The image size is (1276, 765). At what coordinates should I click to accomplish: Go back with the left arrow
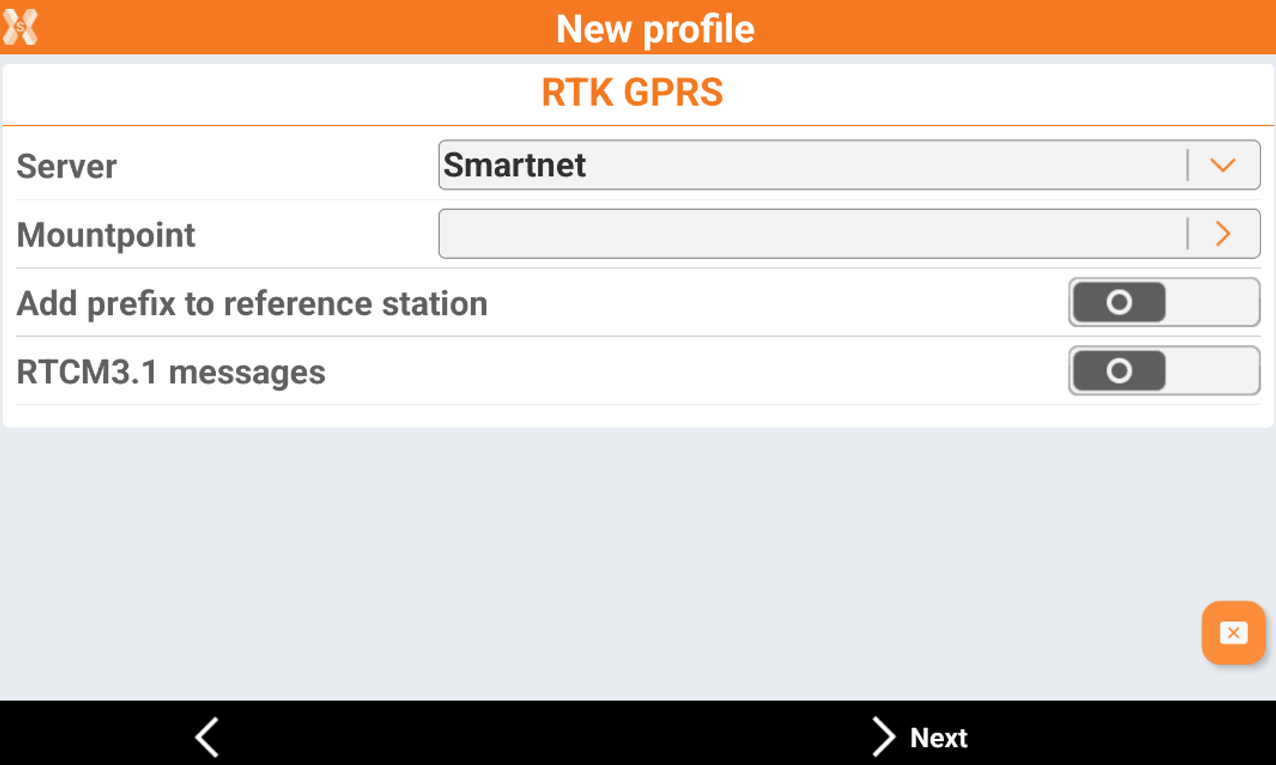coord(207,738)
